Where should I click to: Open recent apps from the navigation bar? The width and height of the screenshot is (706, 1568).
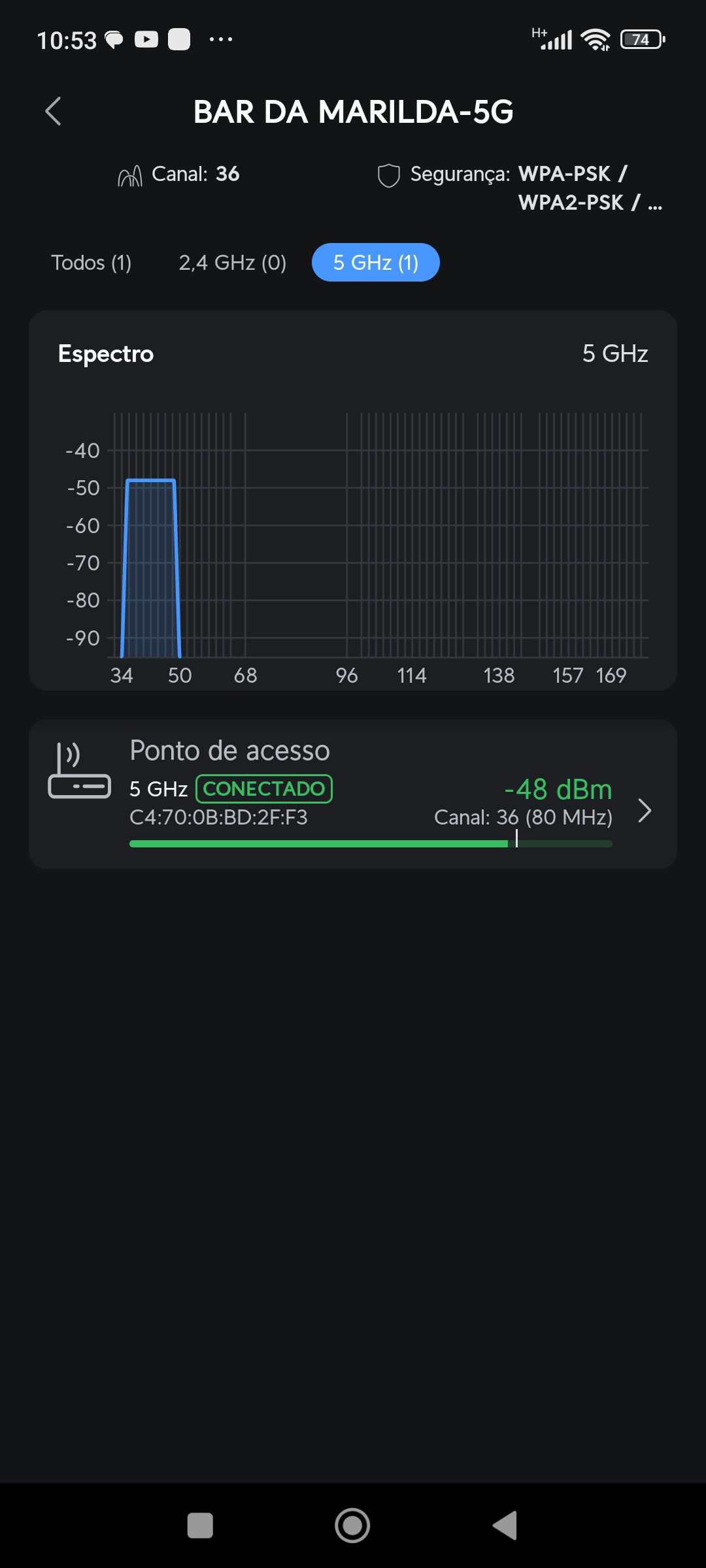pos(200,1526)
